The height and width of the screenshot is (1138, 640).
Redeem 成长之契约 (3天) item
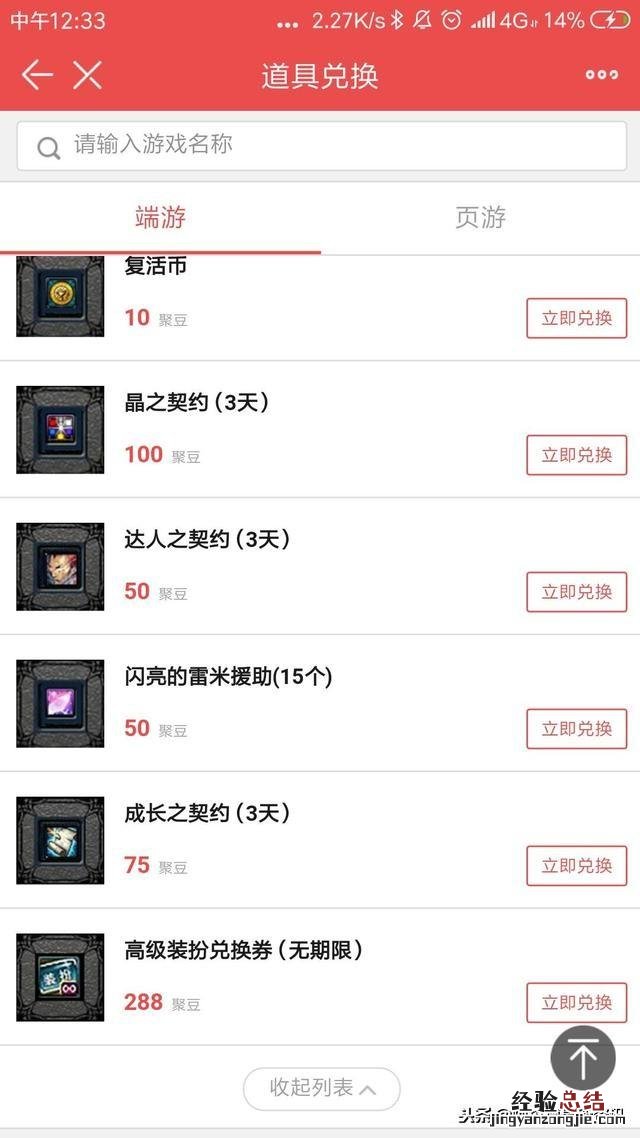576,866
